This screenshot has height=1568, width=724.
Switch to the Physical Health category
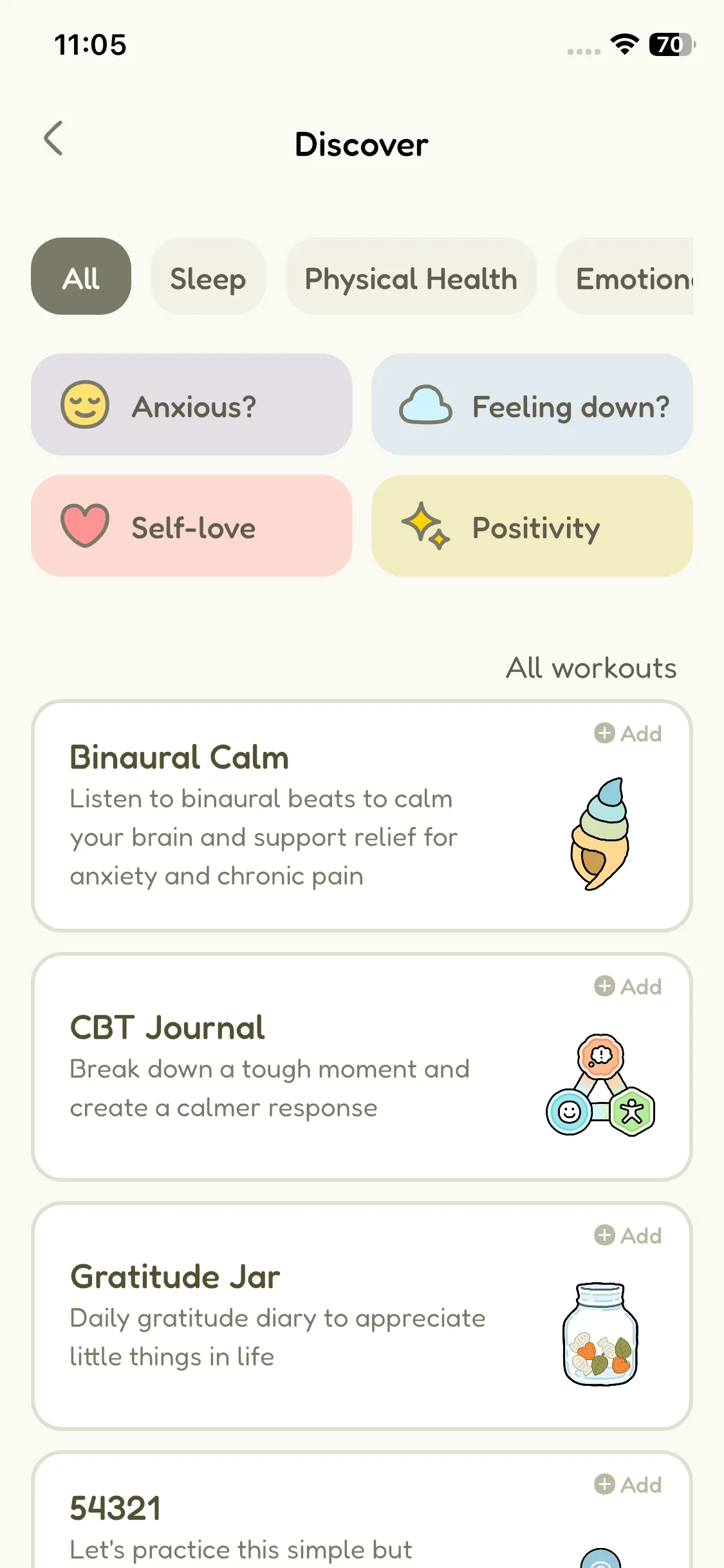411,276
